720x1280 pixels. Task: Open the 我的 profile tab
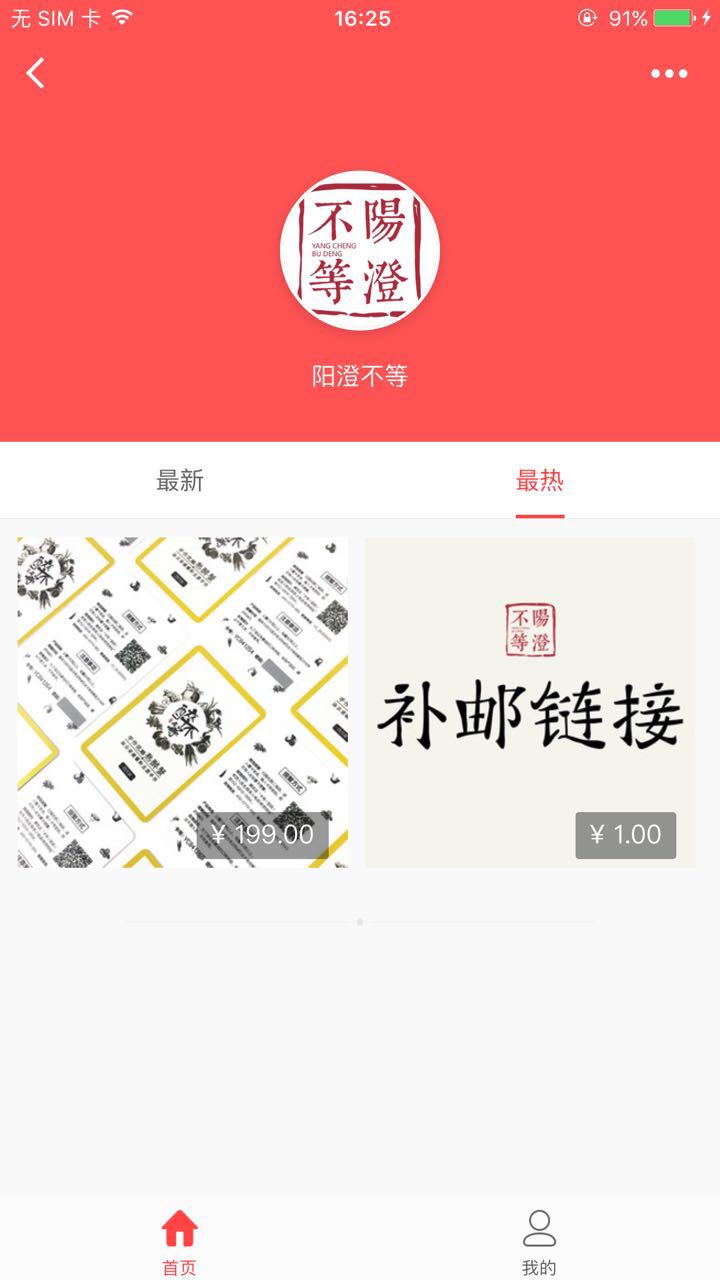coord(539,1240)
